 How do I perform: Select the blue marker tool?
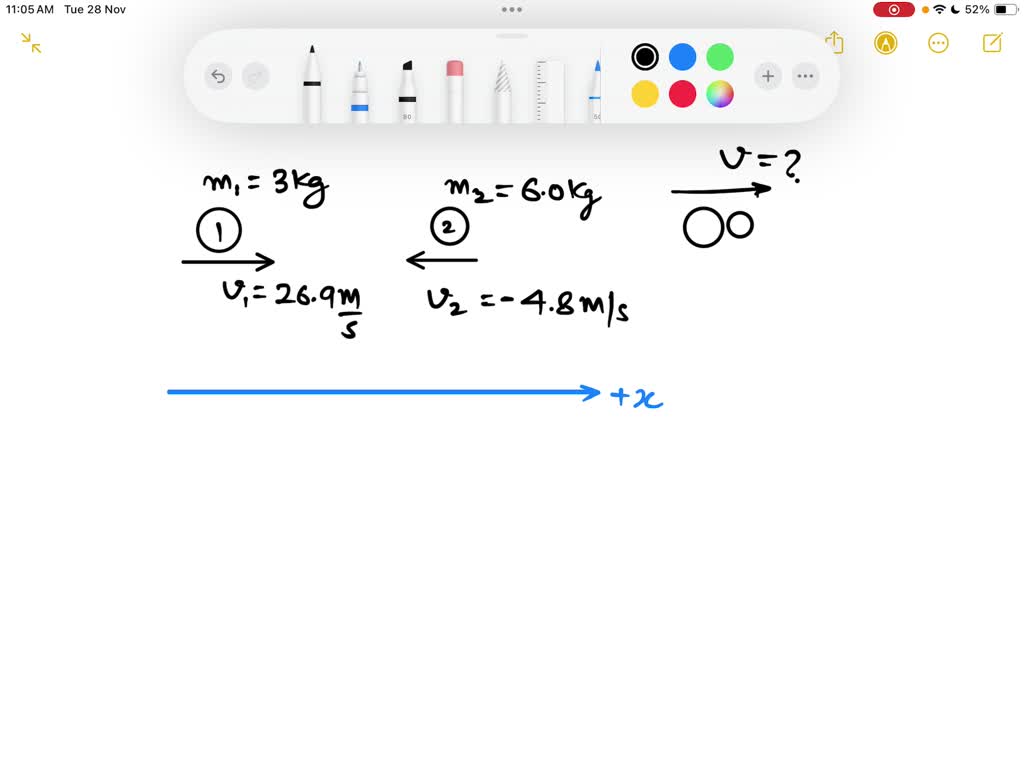point(359,90)
